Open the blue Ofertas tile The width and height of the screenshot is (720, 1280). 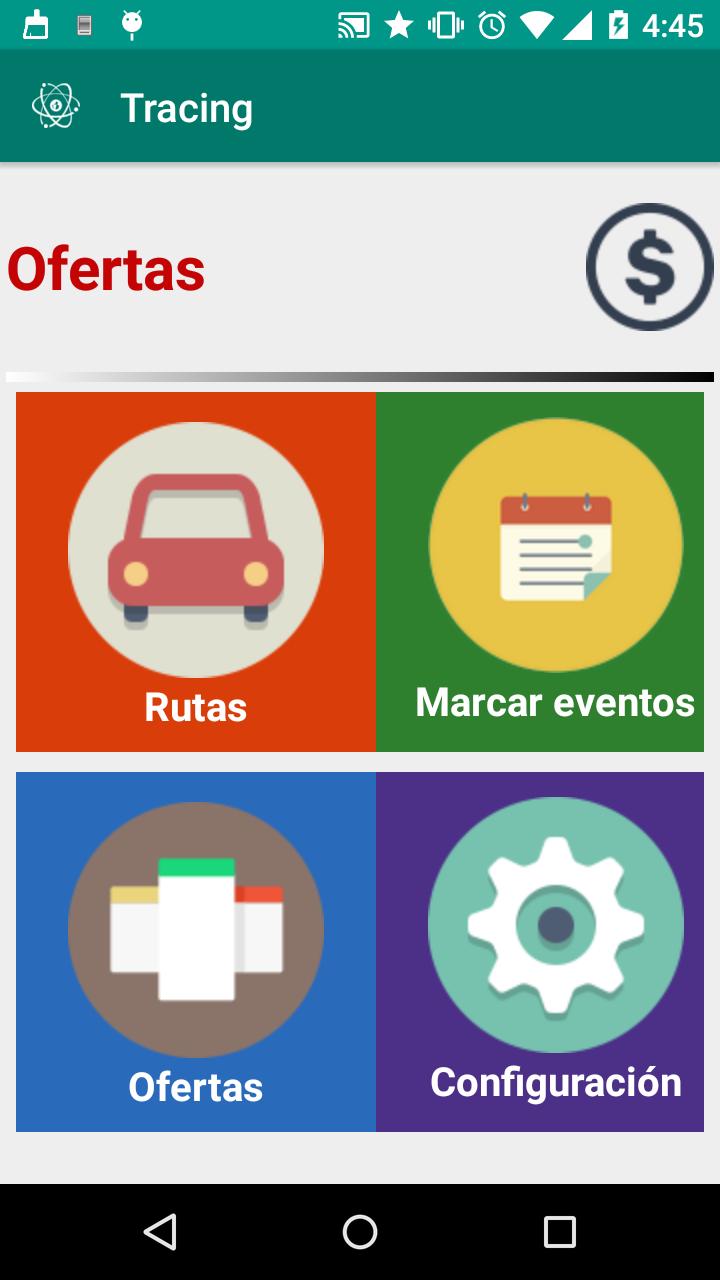pos(196,952)
